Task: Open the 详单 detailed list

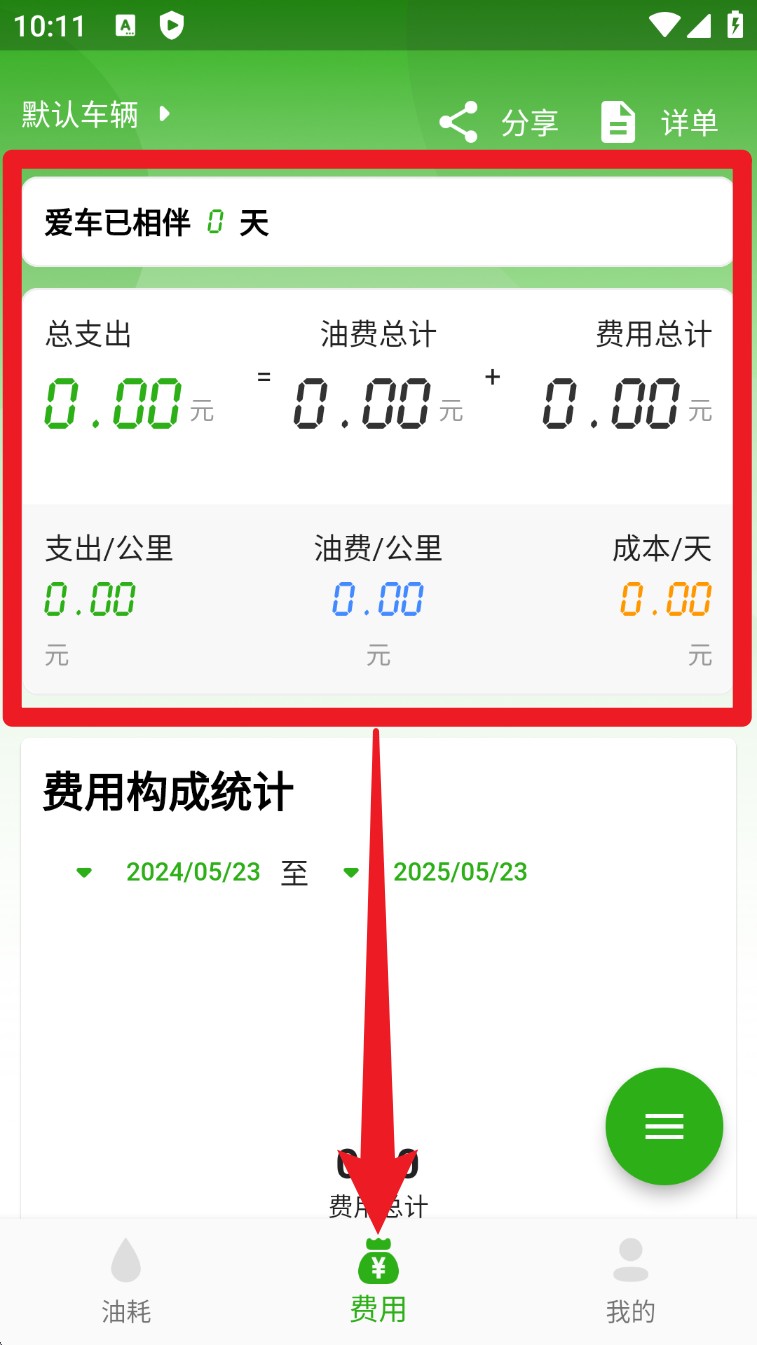Action: pos(659,122)
